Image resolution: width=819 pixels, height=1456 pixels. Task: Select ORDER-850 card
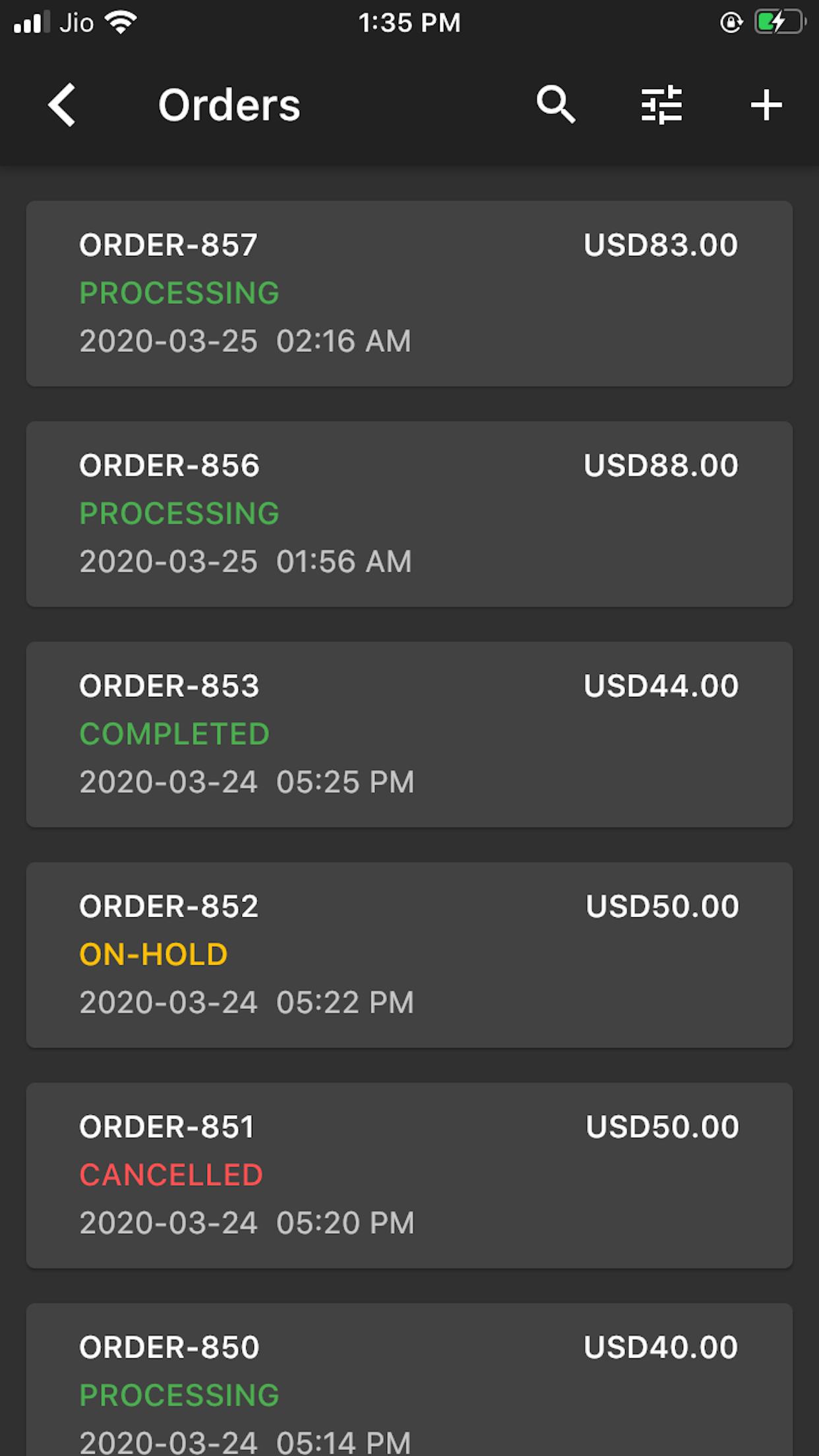409,1380
